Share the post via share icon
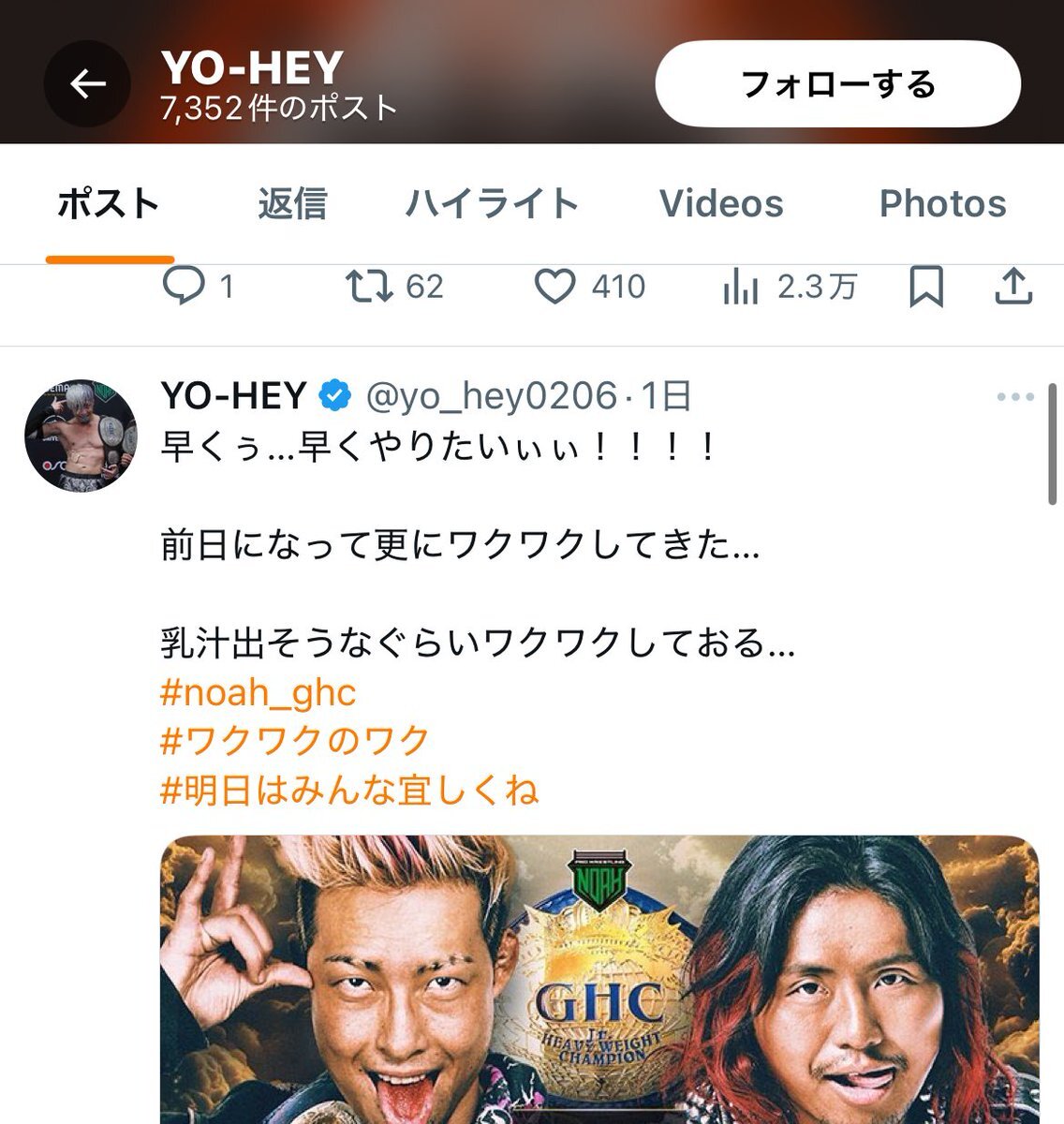 1012,287
